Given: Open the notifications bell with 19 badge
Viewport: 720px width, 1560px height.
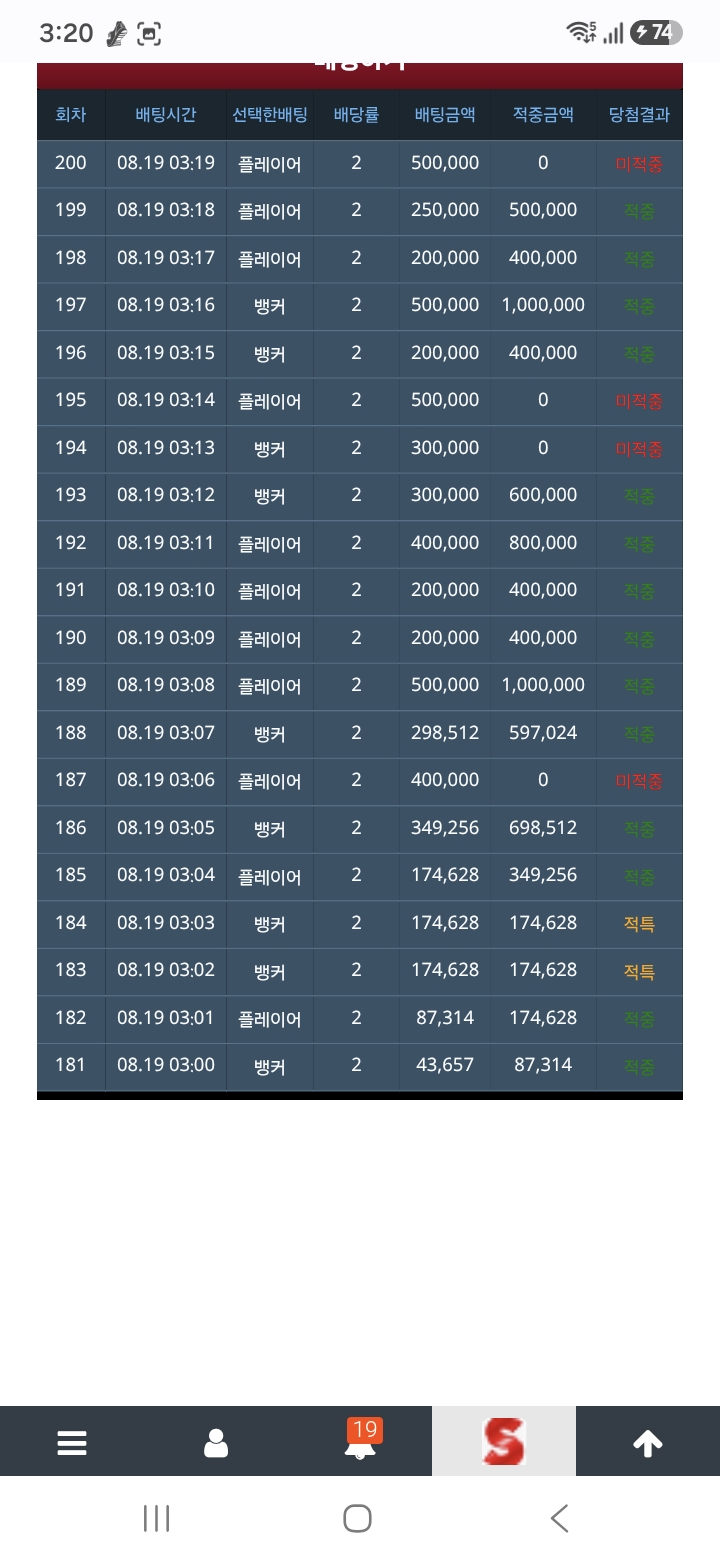Looking at the screenshot, I should pyautogui.click(x=361, y=1441).
